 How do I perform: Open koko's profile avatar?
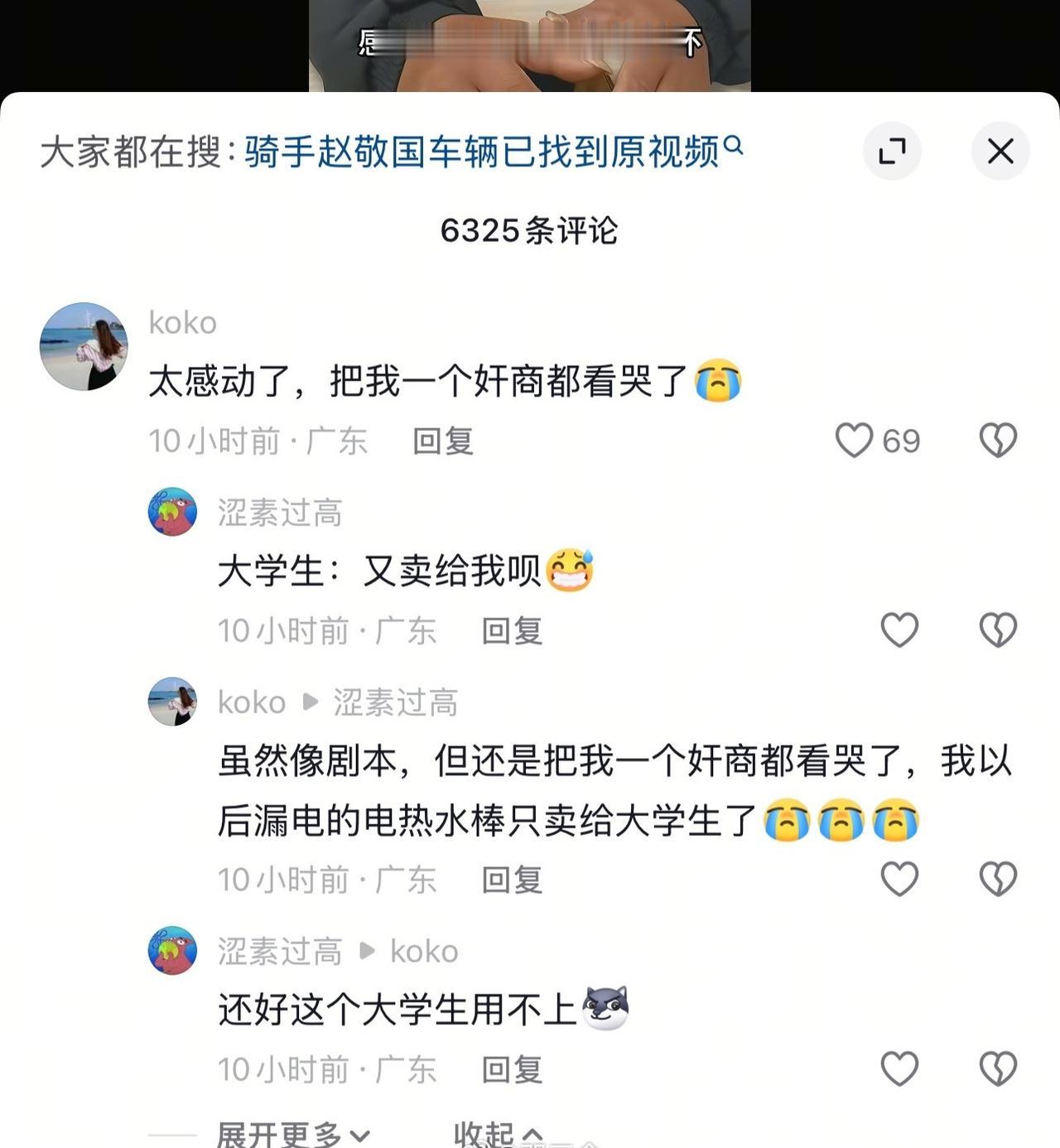point(84,345)
